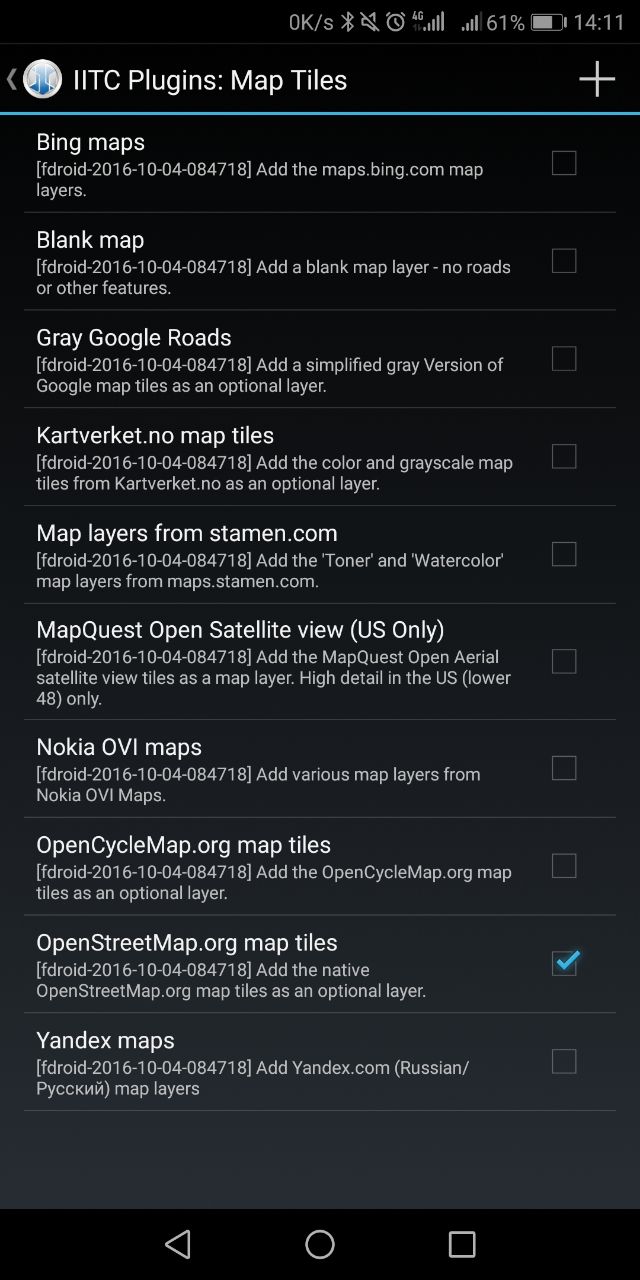
Task: Check the Blank map plugin
Action: coord(564,261)
